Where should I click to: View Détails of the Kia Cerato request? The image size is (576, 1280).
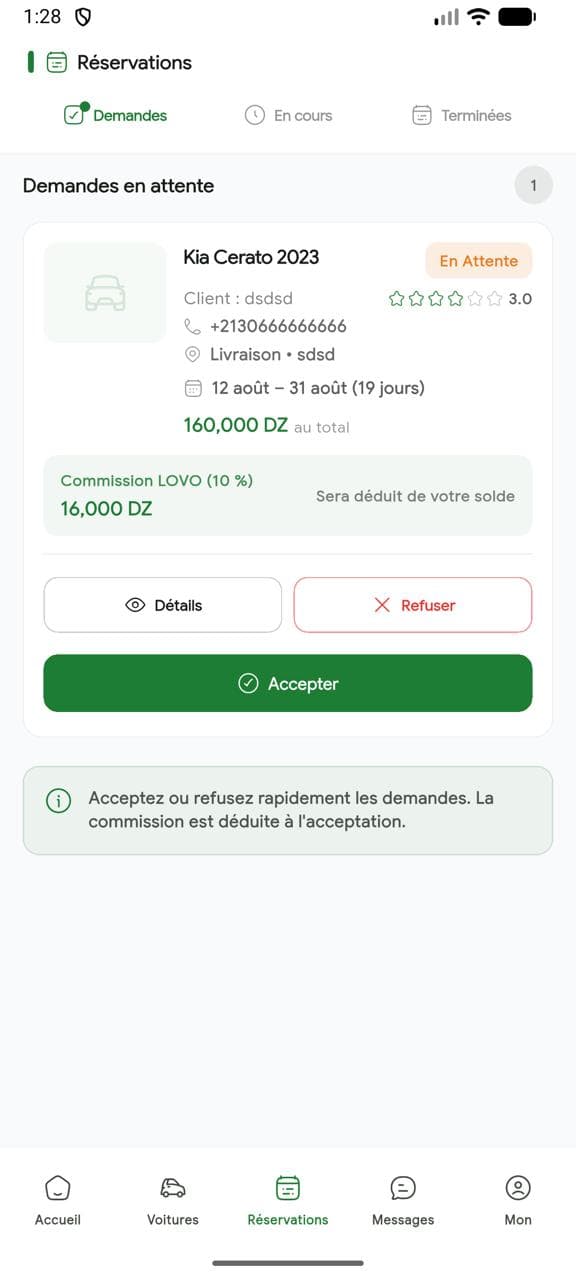pyautogui.click(x=163, y=605)
